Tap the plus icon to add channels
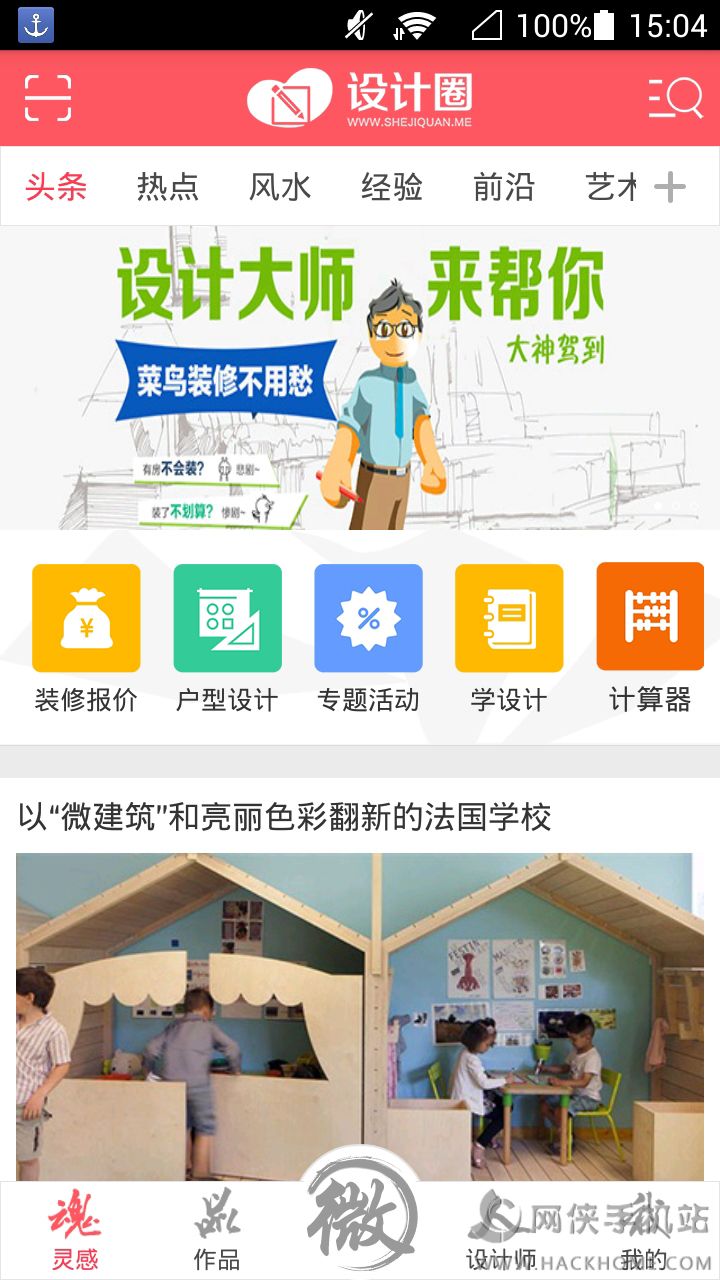720x1280 pixels. click(x=670, y=187)
